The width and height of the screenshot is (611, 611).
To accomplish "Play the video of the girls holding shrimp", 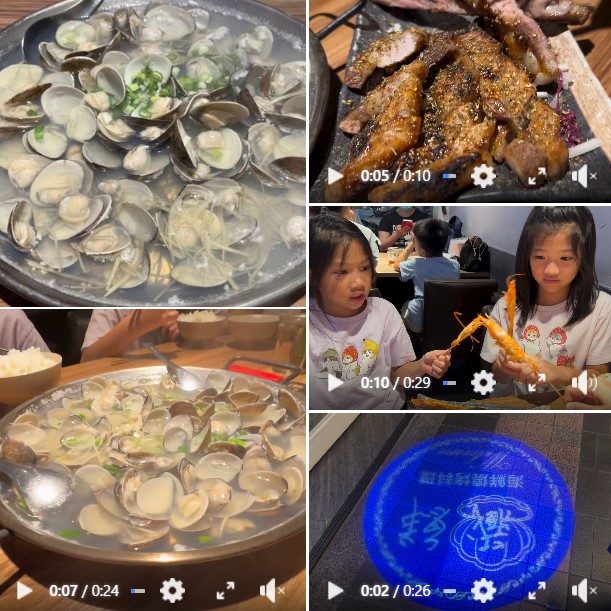I will click(334, 382).
